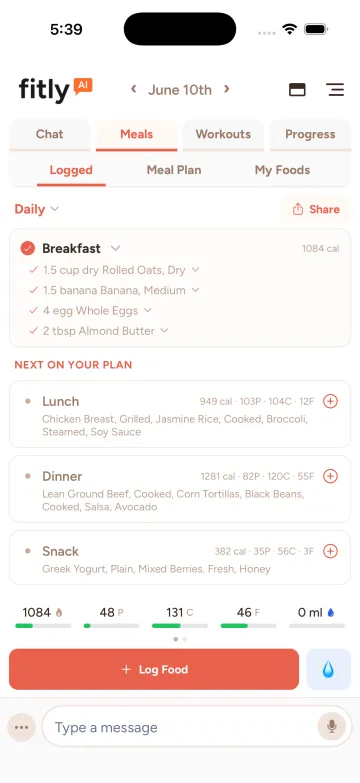Switch to the Progress tab
The width and height of the screenshot is (360, 783).
point(310,134)
